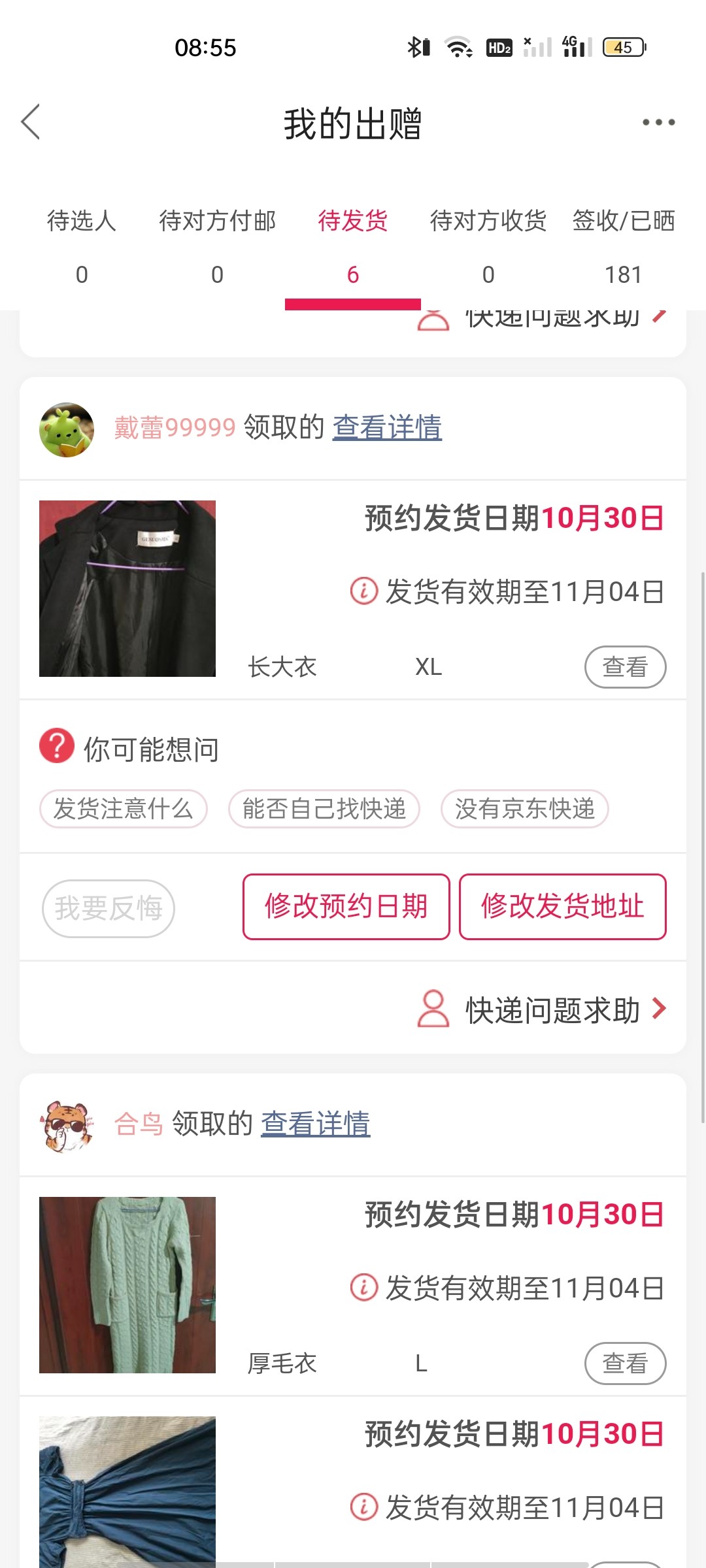Tap 查看 for the 厚毛衣 item
The width and height of the screenshot is (706, 1568).
pyautogui.click(x=625, y=1364)
